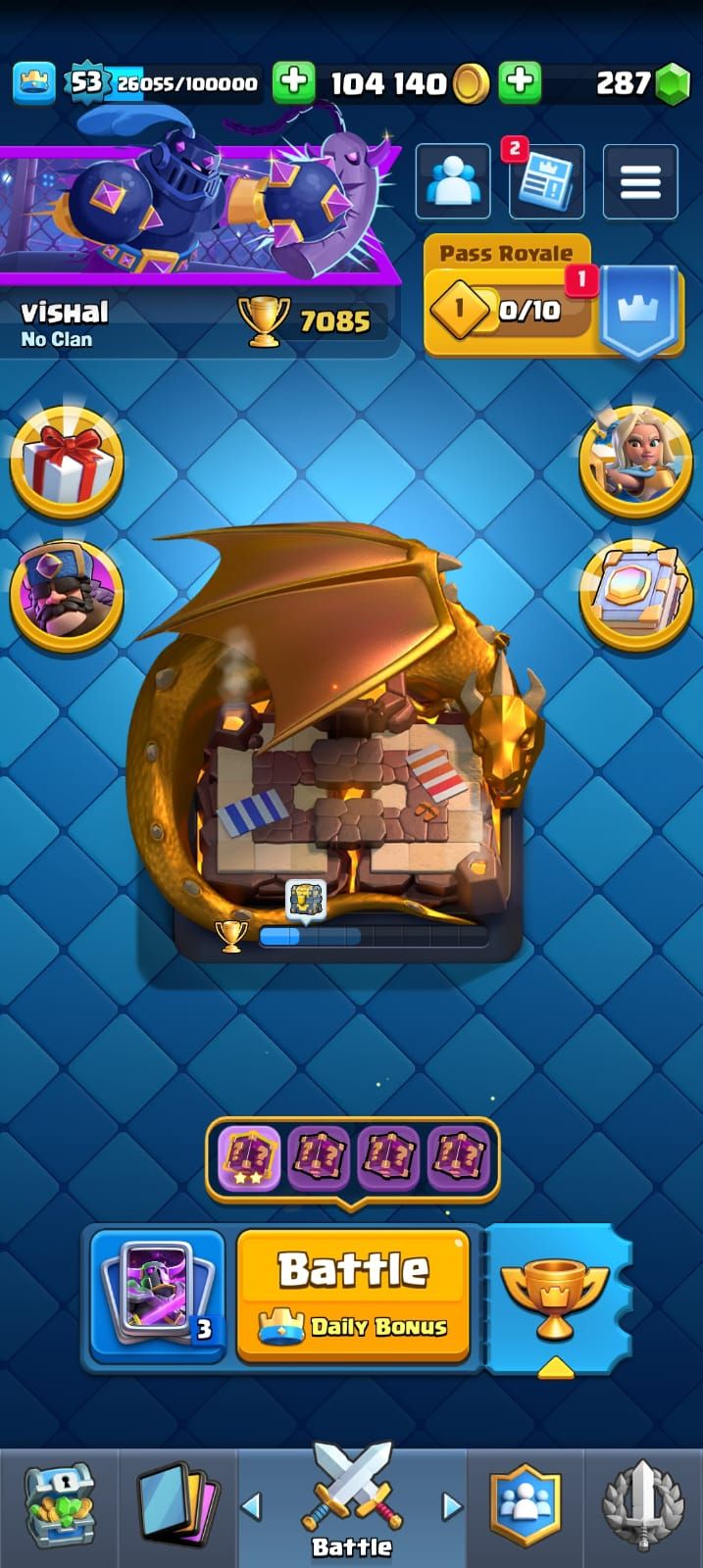Claim the red gift box
Viewport: 703px width, 1568px height.
67,463
